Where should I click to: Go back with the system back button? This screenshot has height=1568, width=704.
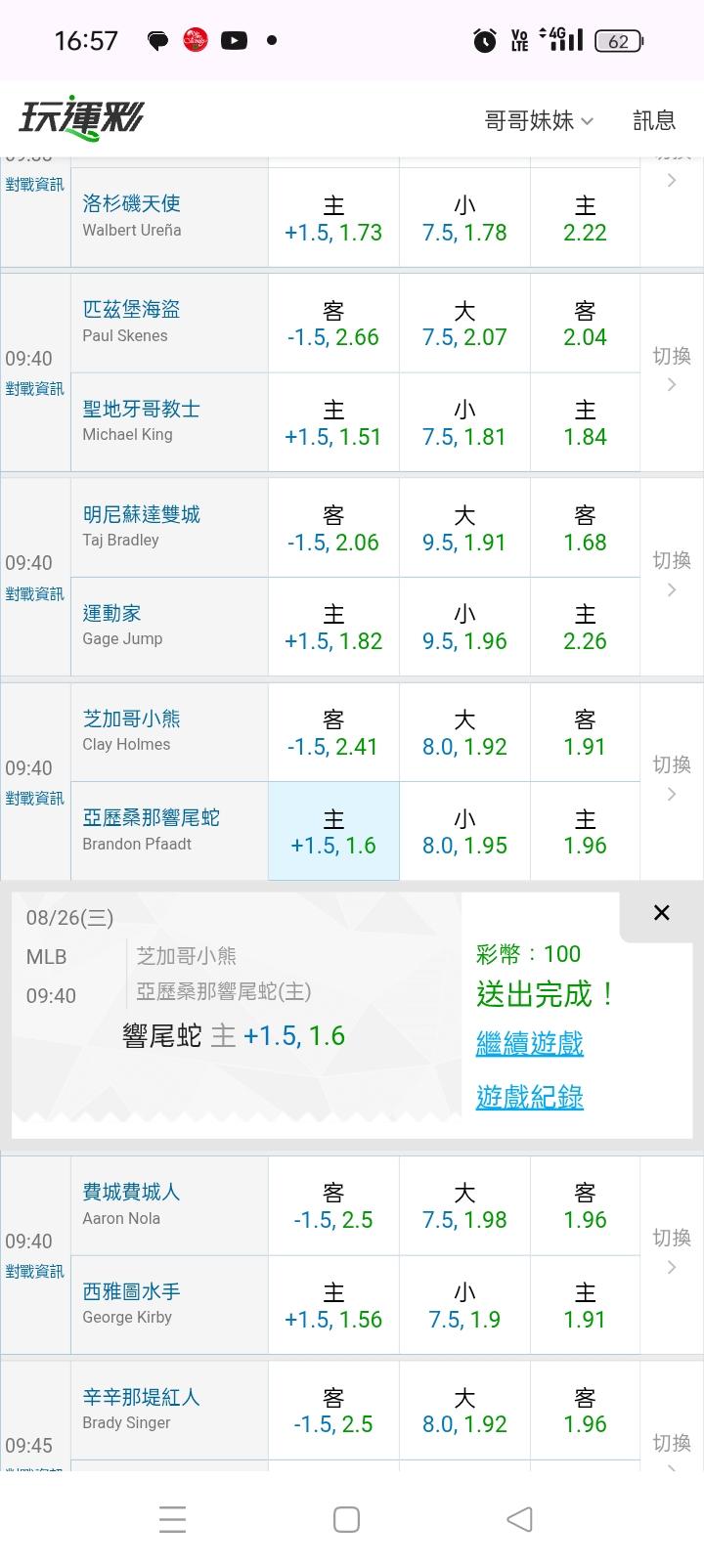click(x=519, y=1519)
